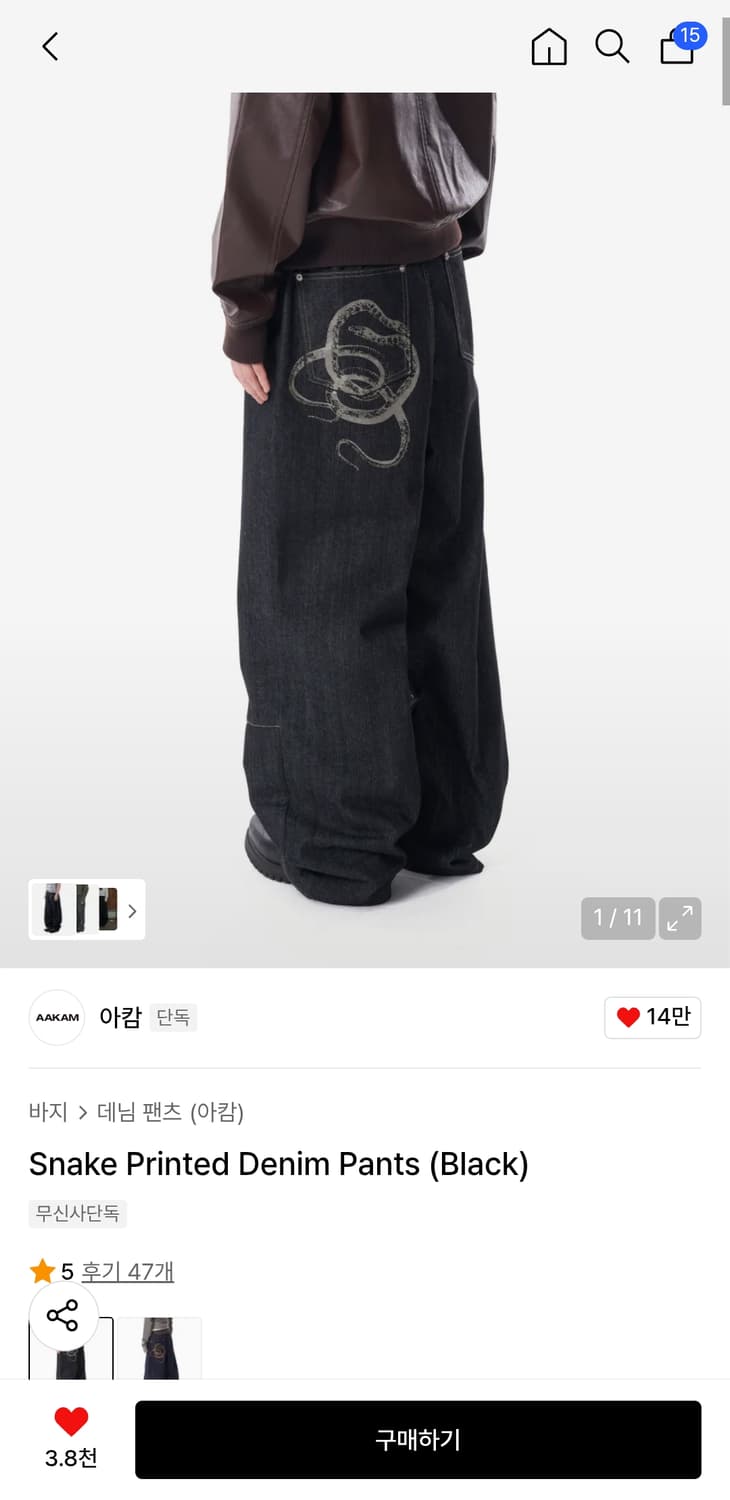Tap the 단독 label next to brand name
This screenshot has height=1500, width=730.
[173, 1017]
